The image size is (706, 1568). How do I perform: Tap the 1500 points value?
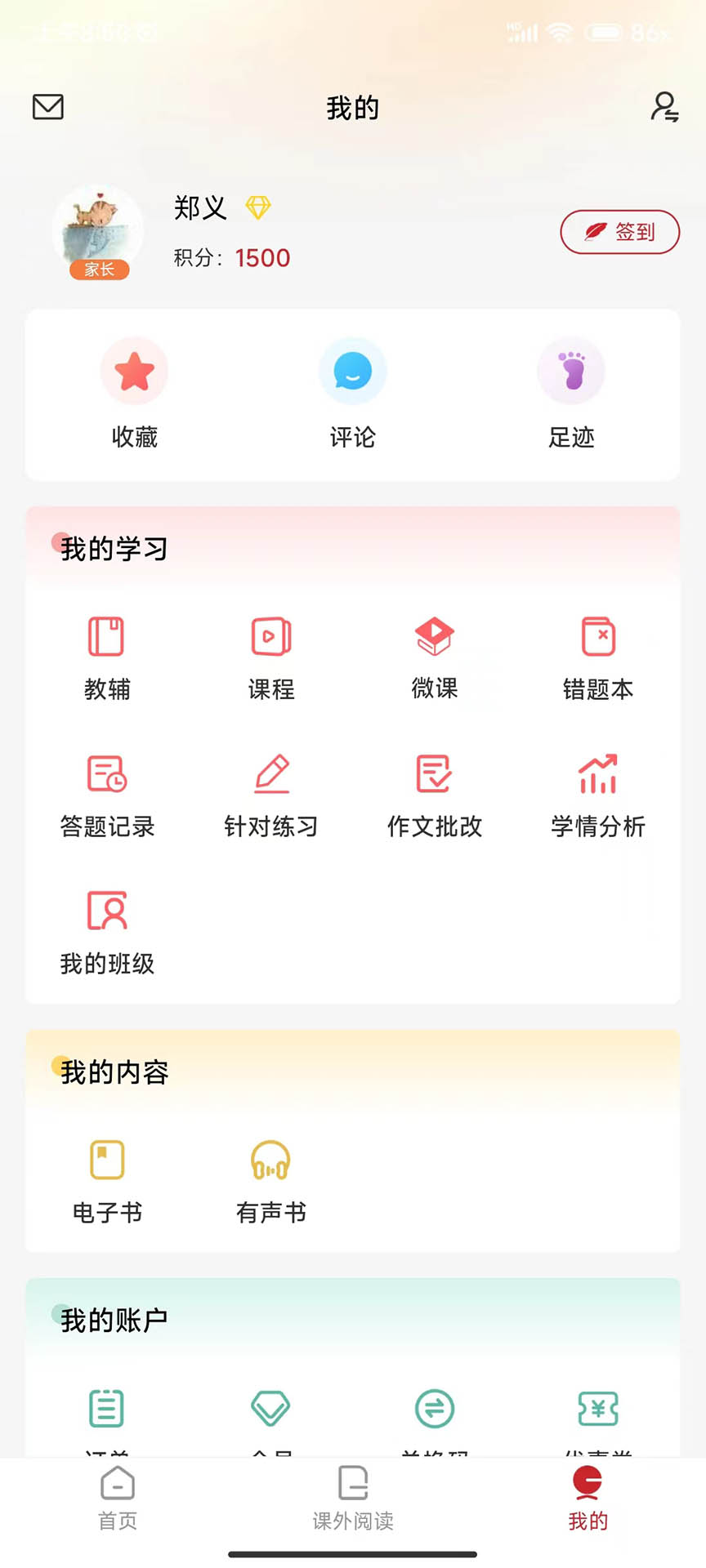(x=261, y=257)
